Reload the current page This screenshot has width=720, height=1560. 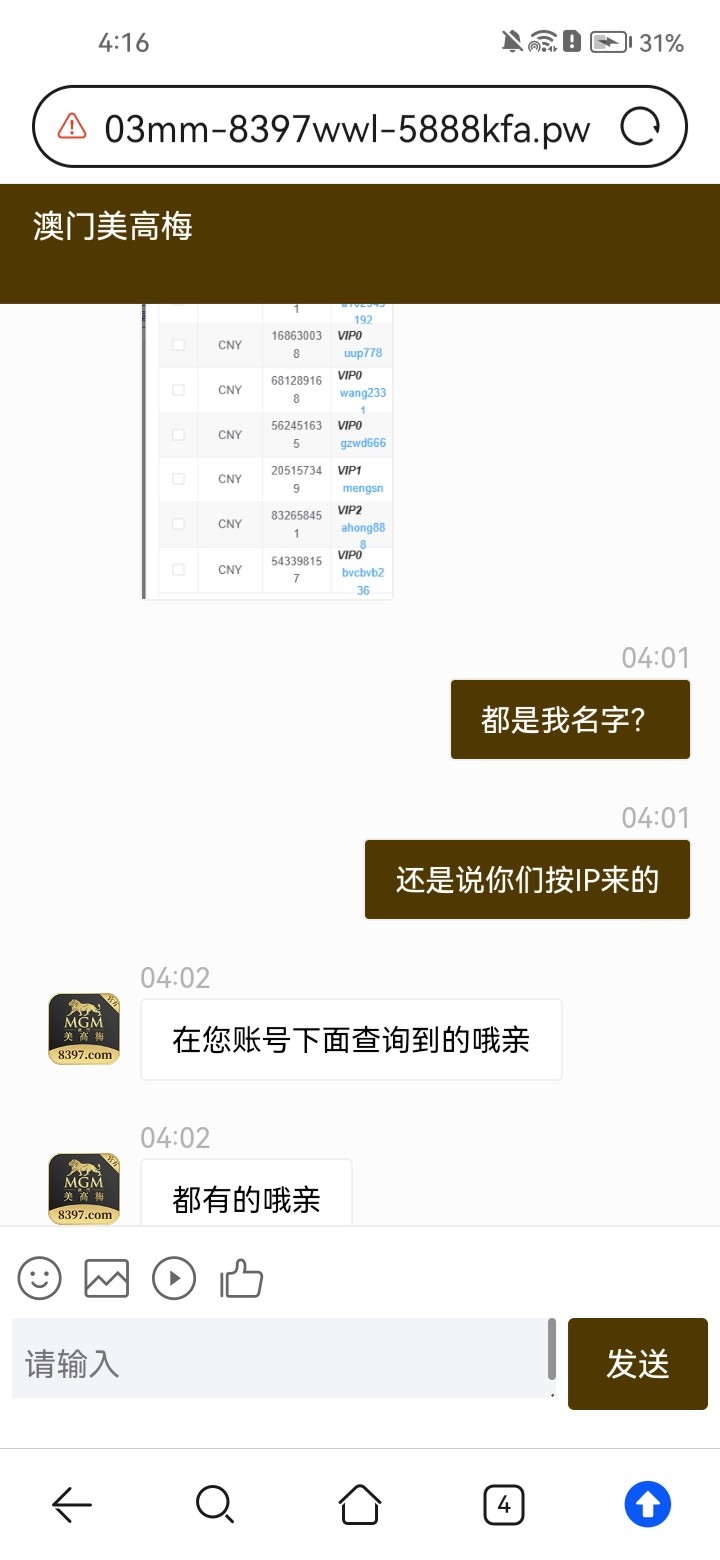click(x=641, y=126)
